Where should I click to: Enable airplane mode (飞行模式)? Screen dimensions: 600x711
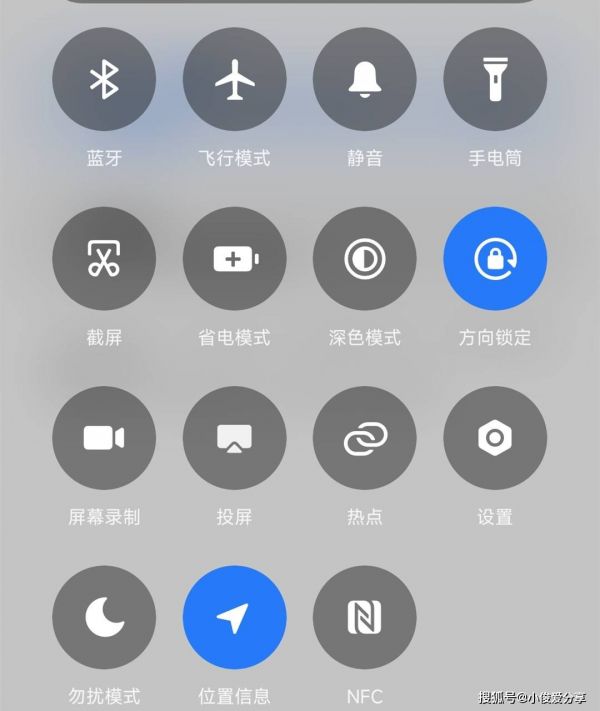[234, 79]
